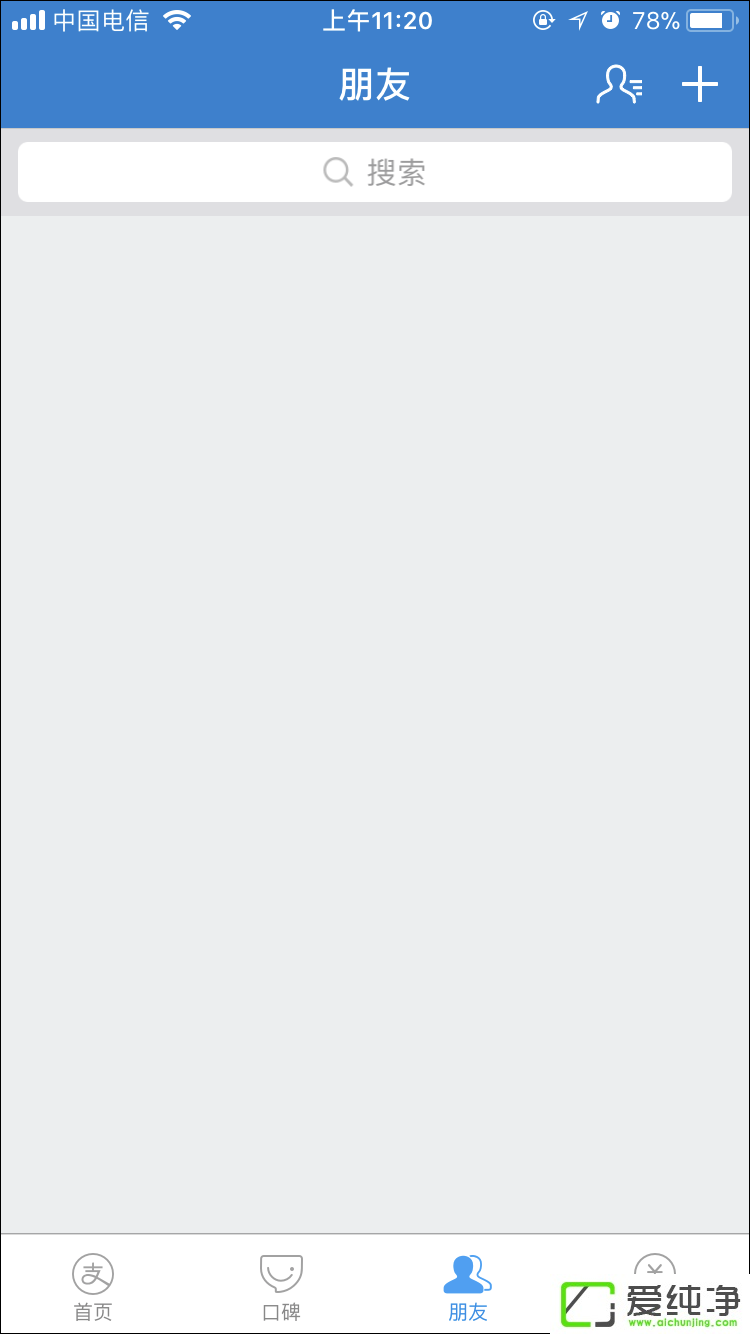Tap the 搜索 search field
Image resolution: width=750 pixels, height=1334 pixels.
click(375, 172)
